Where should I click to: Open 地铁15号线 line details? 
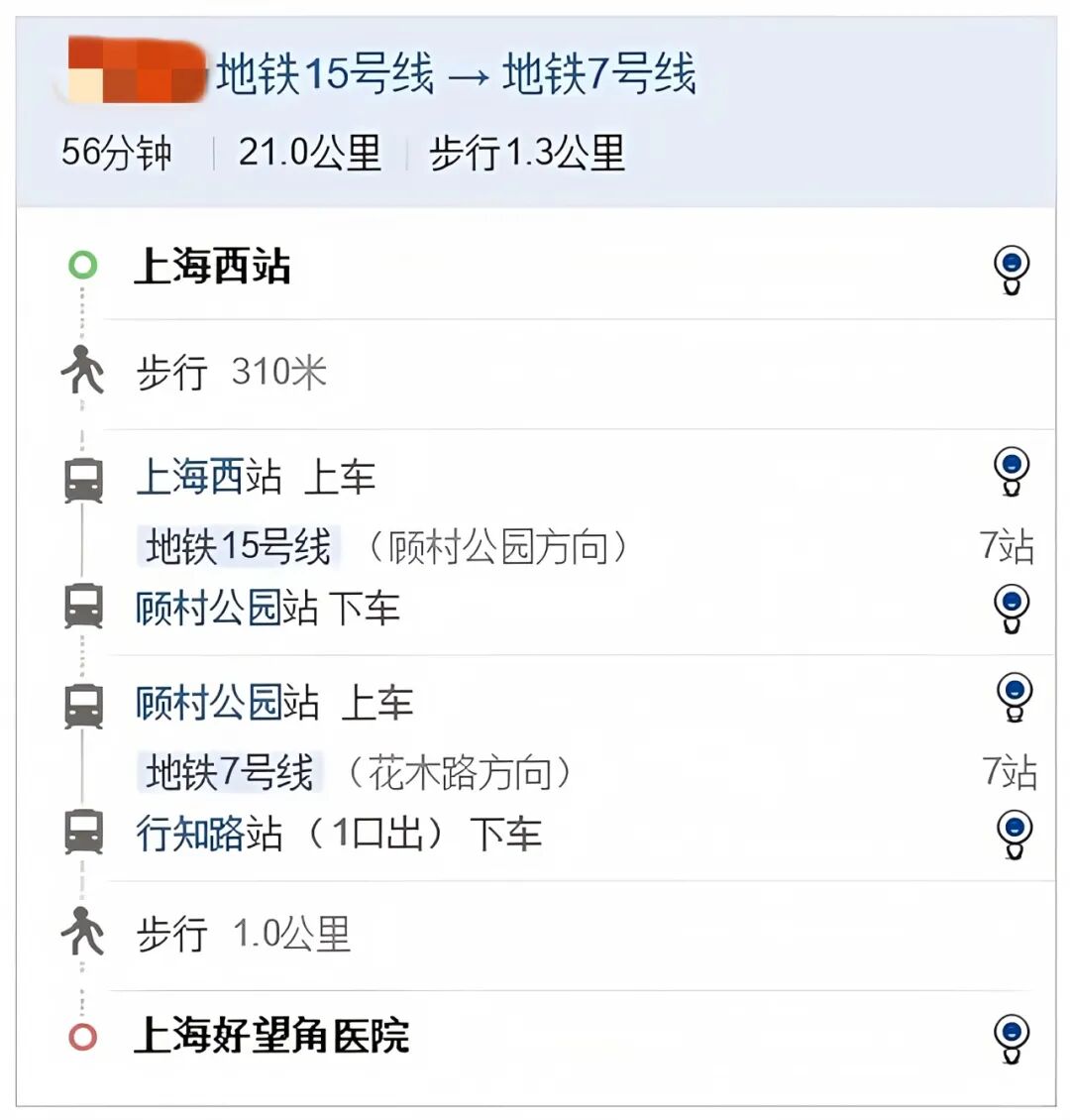coord(238,547)
